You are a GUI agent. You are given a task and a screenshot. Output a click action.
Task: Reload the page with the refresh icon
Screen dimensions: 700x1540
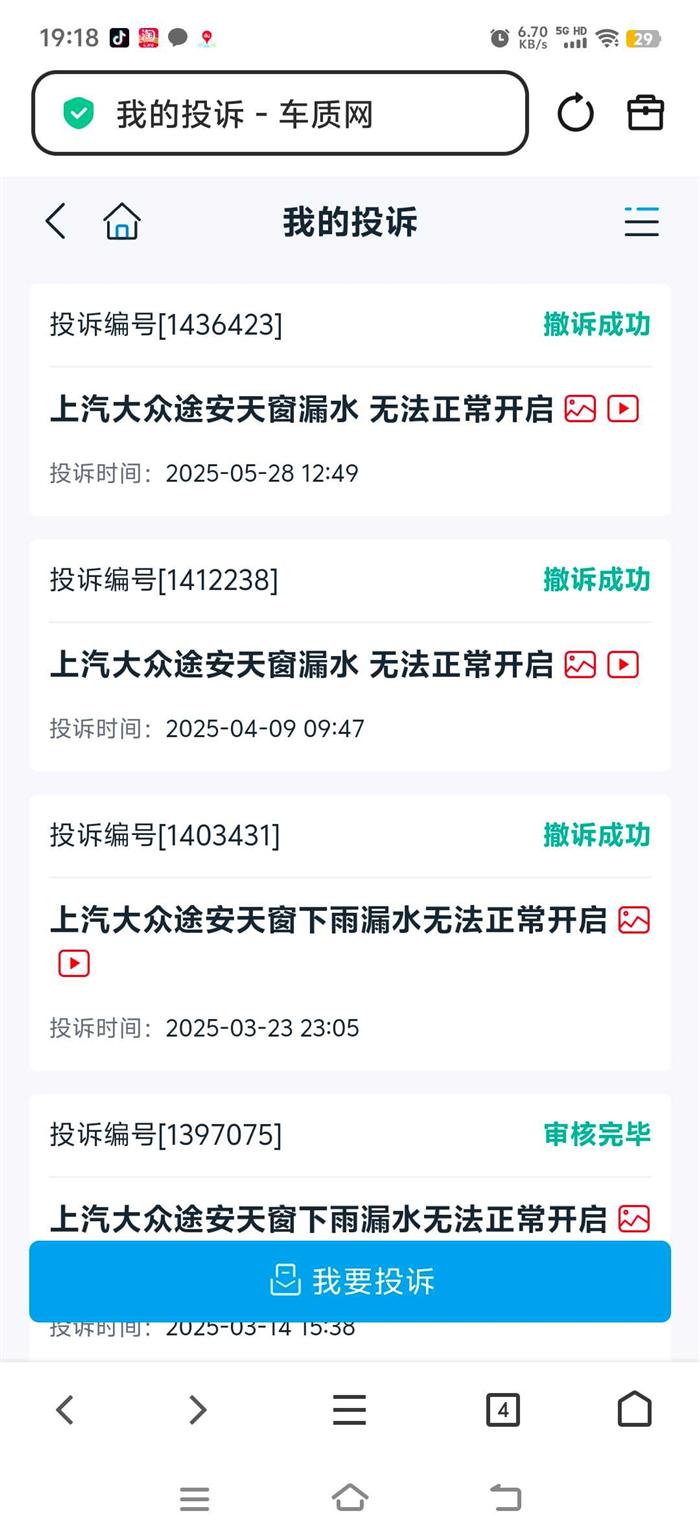tap(575, 113)
